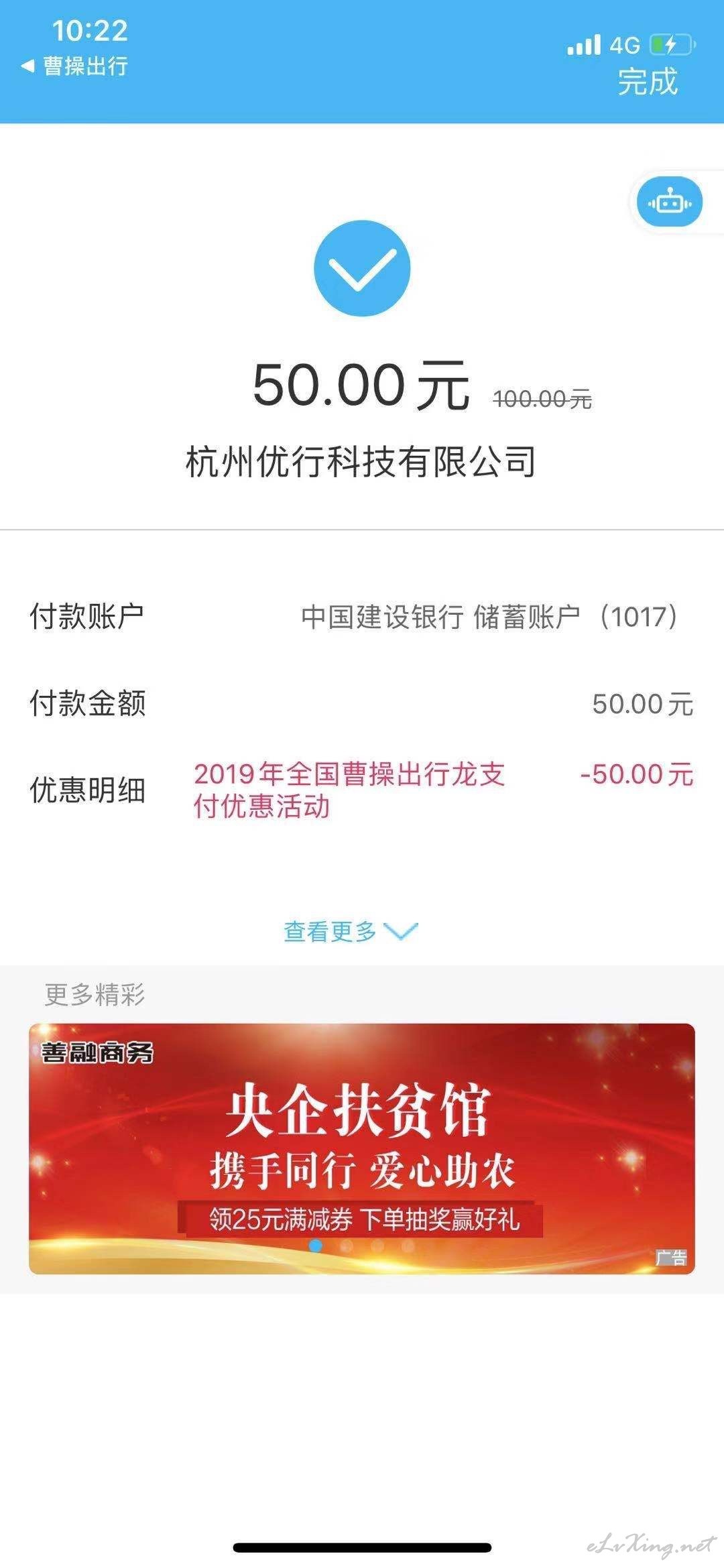Viewport: 724px width, 1568px height.
Task: Expand 查看更多 details
Action: [351, 931]
